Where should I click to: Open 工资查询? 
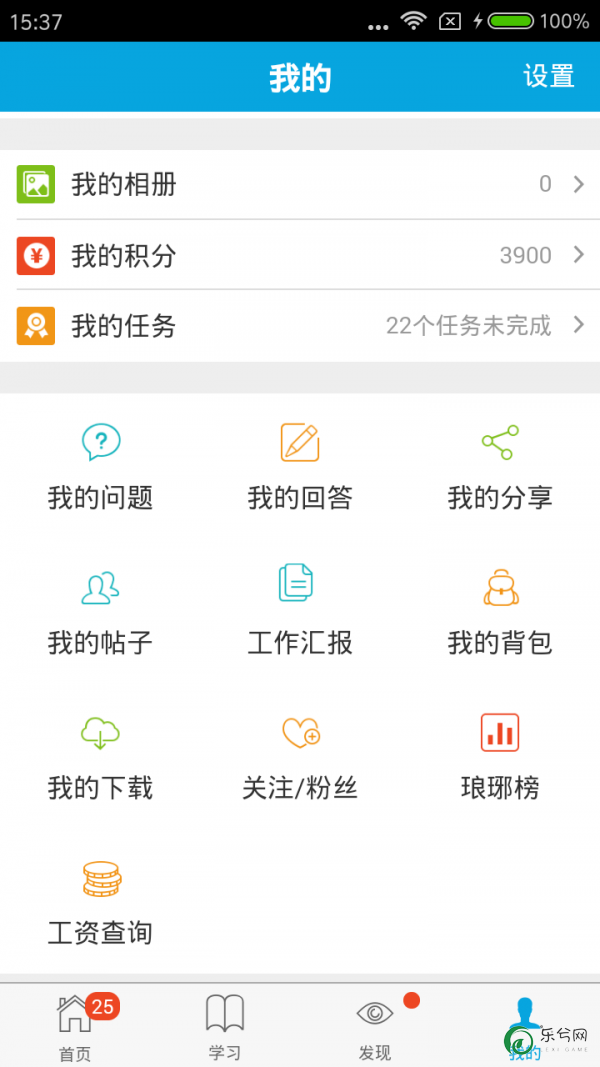pos(100,904)
